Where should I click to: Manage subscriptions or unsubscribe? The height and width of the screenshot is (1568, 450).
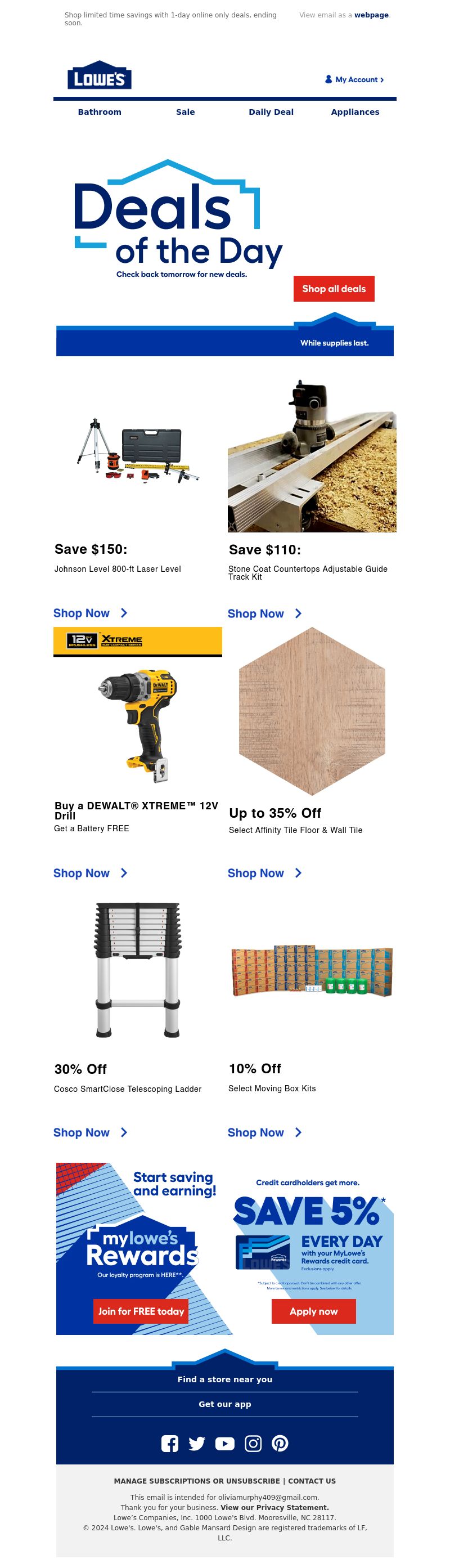pos(196,1481)
